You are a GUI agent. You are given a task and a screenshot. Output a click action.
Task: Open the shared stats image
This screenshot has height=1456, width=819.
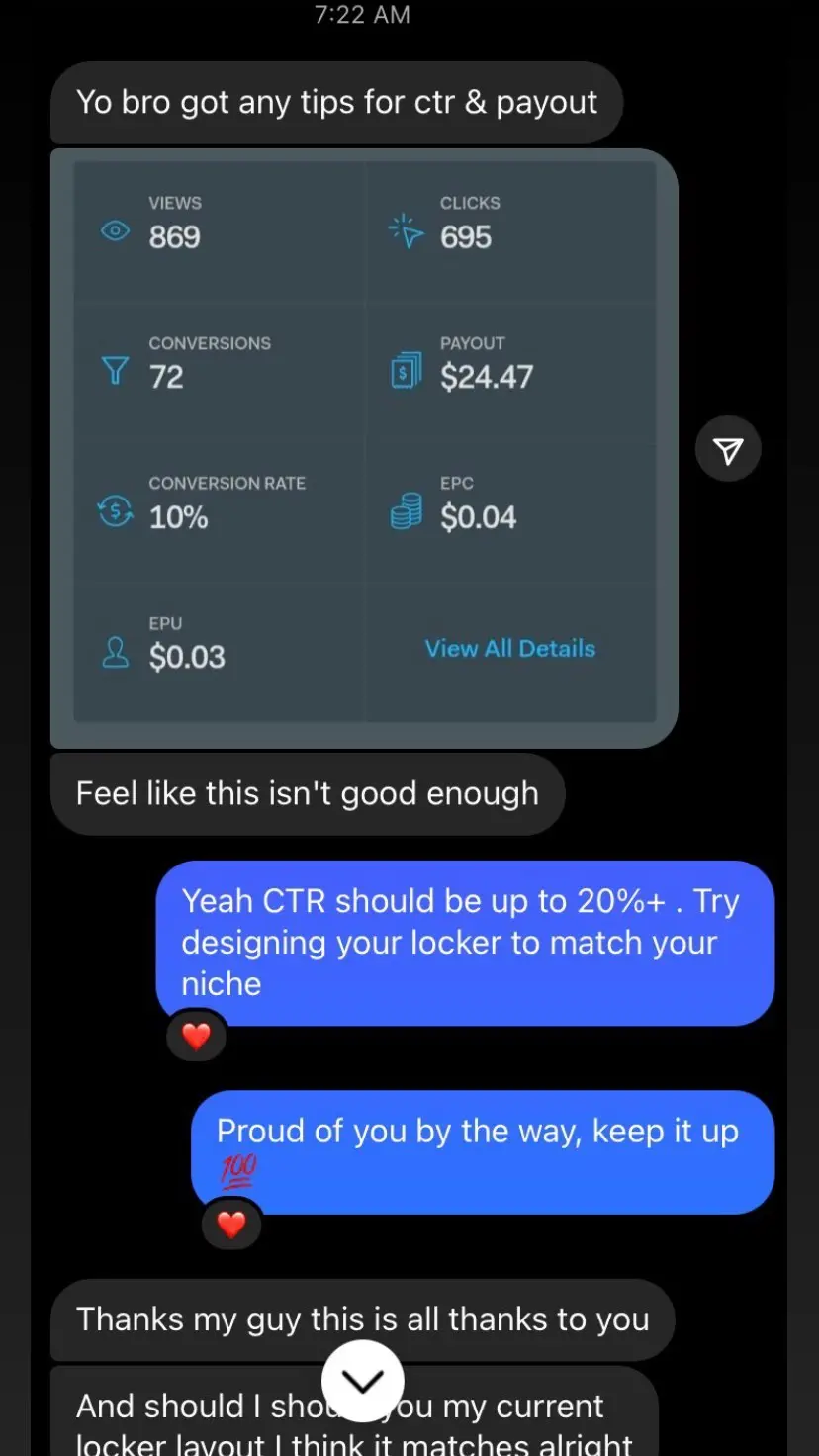pyautogui.click(x=364, y=447)
